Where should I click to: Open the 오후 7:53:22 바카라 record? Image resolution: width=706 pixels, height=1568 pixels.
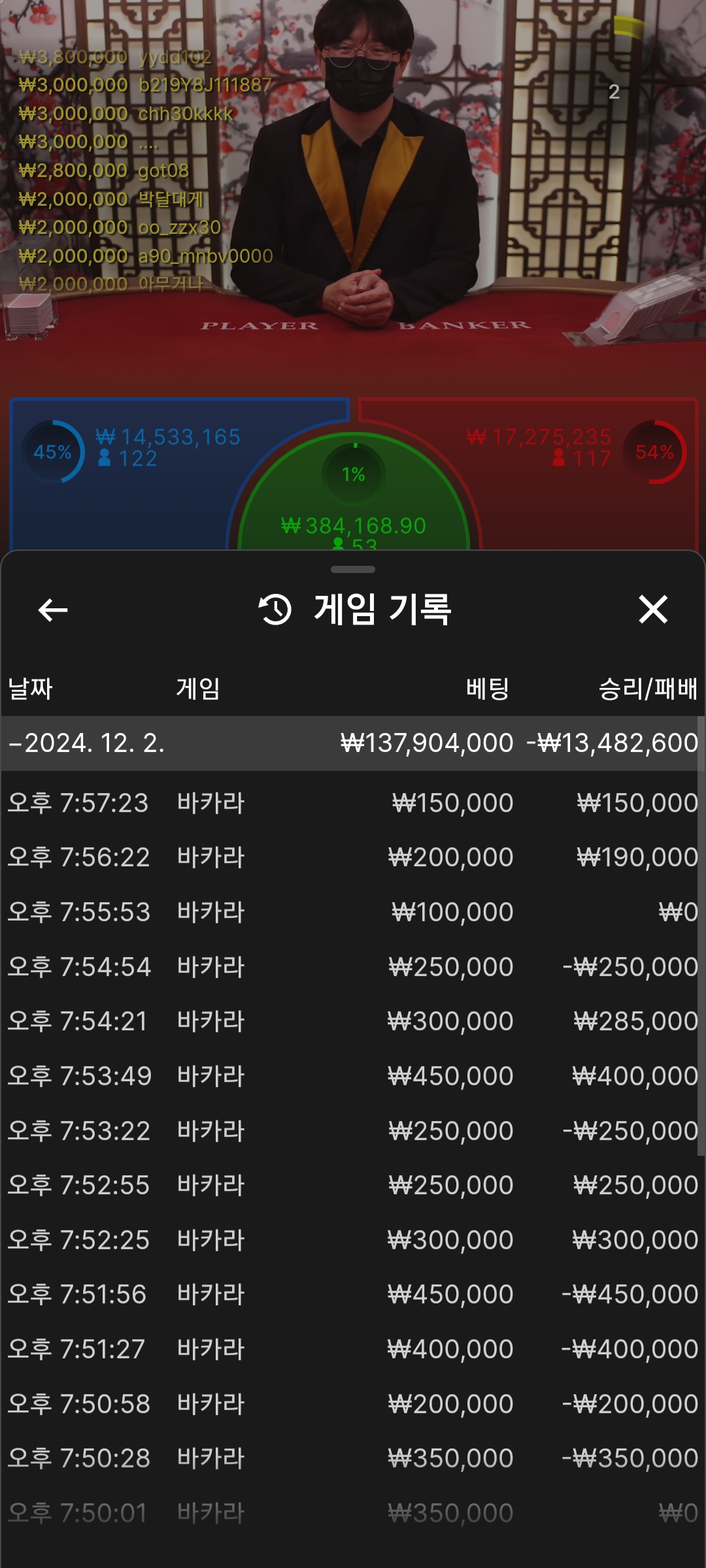(x=353, y=1131)
